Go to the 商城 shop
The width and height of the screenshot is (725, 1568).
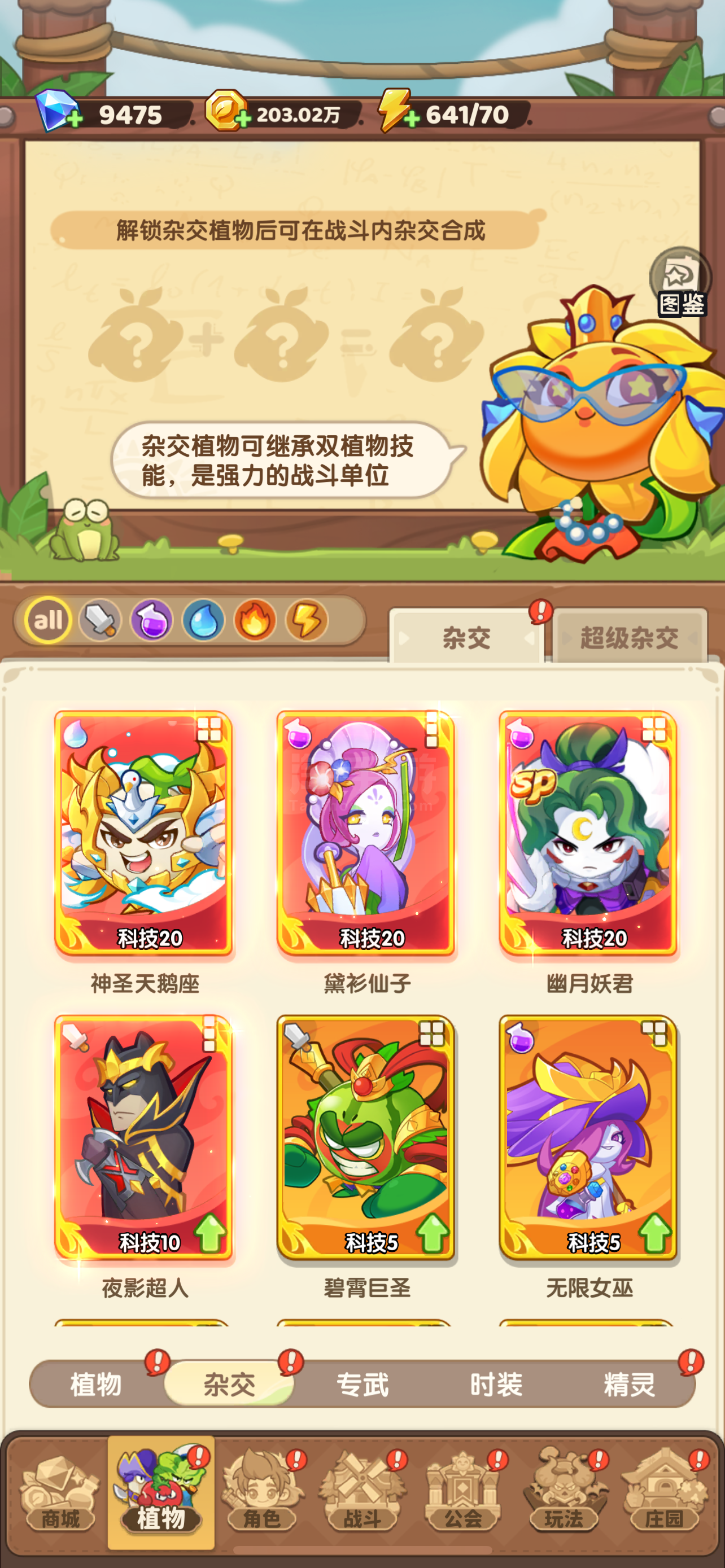coord(60,1492)
